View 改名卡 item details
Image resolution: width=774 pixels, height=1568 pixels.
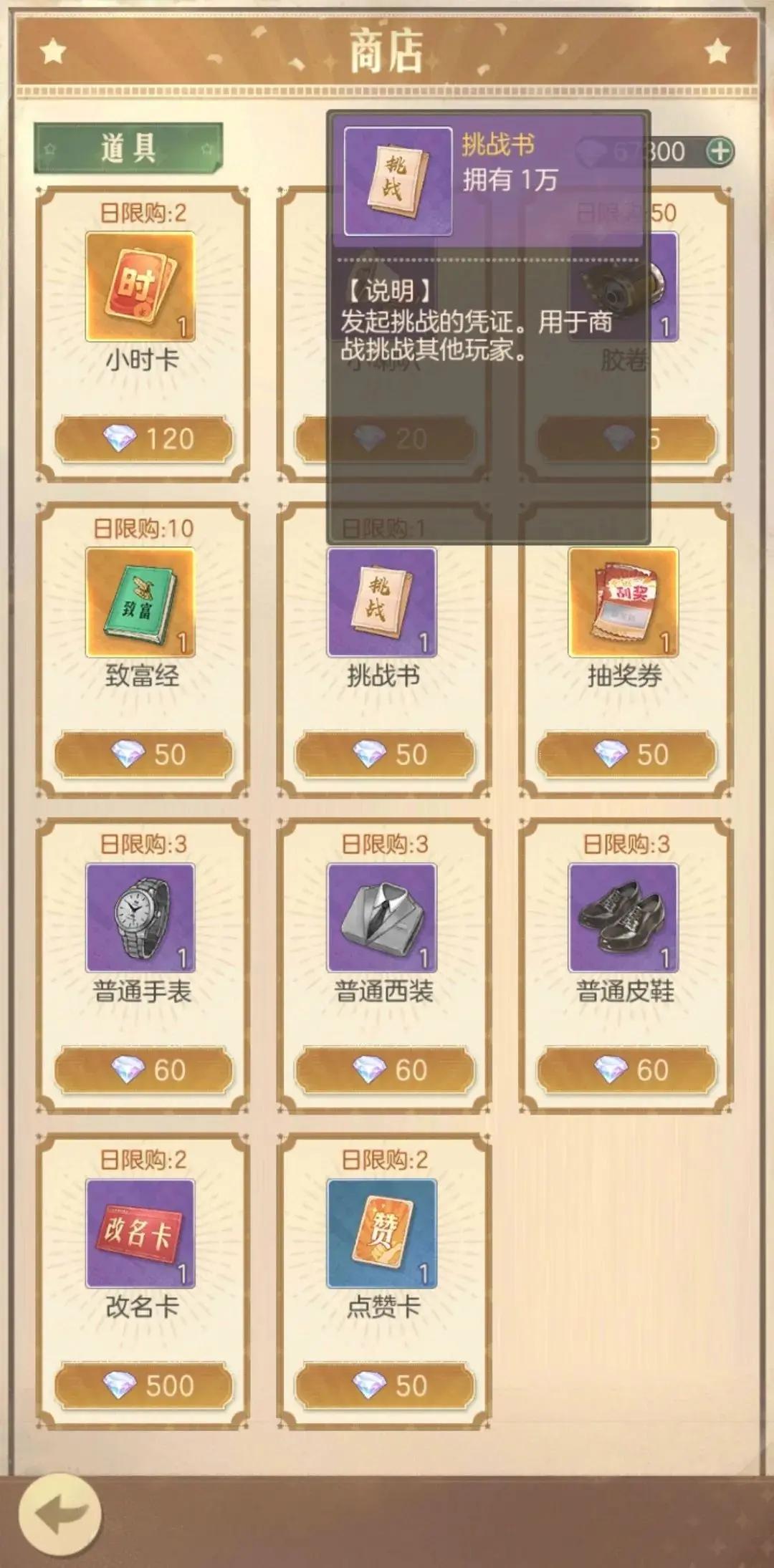point(140,1233)
